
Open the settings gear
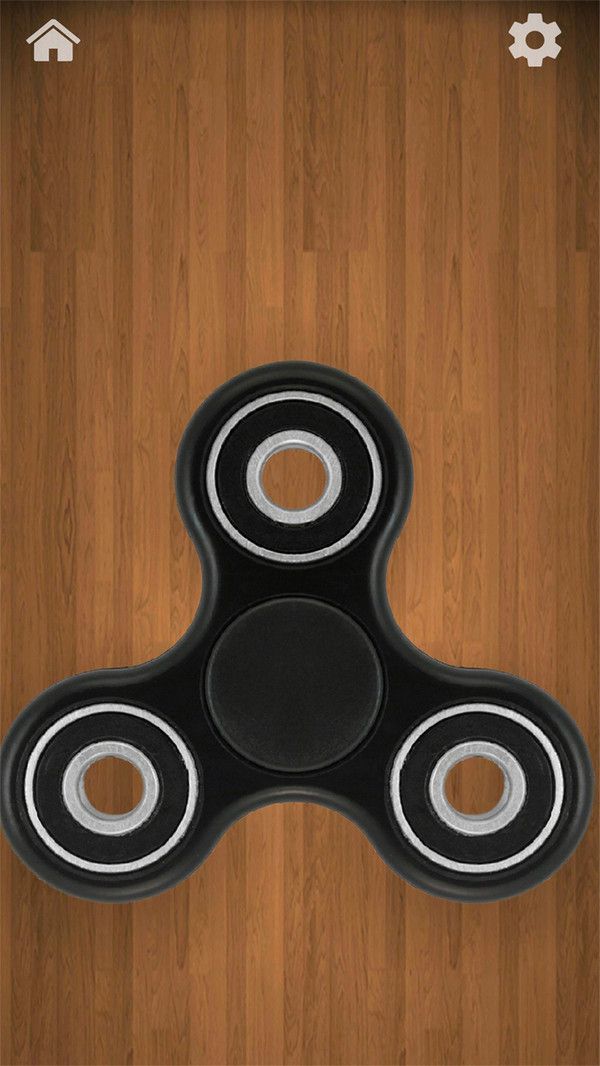click(535, 39)
